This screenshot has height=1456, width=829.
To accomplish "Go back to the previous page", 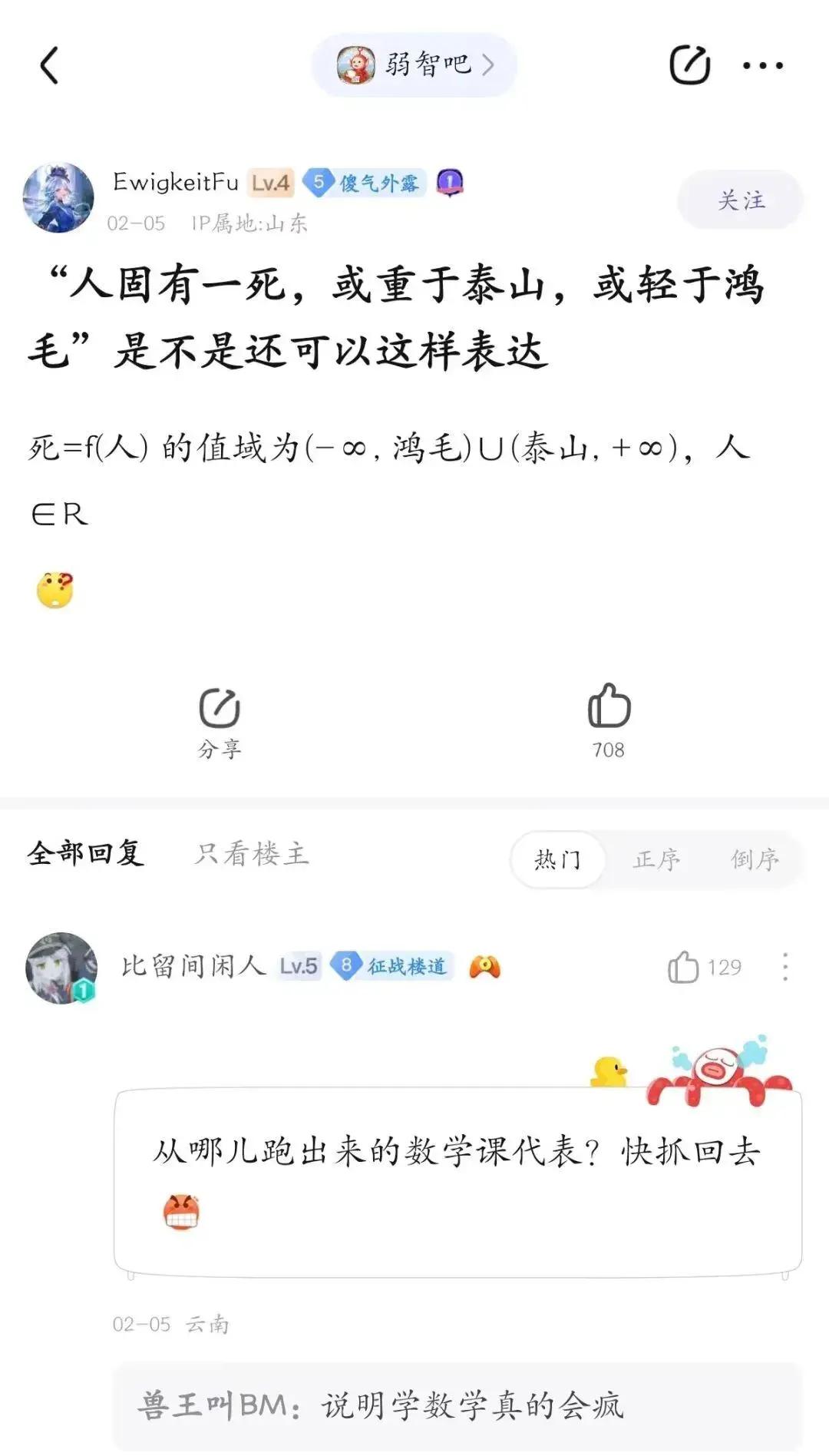I will pyautogui.click(x=50, y=65).
